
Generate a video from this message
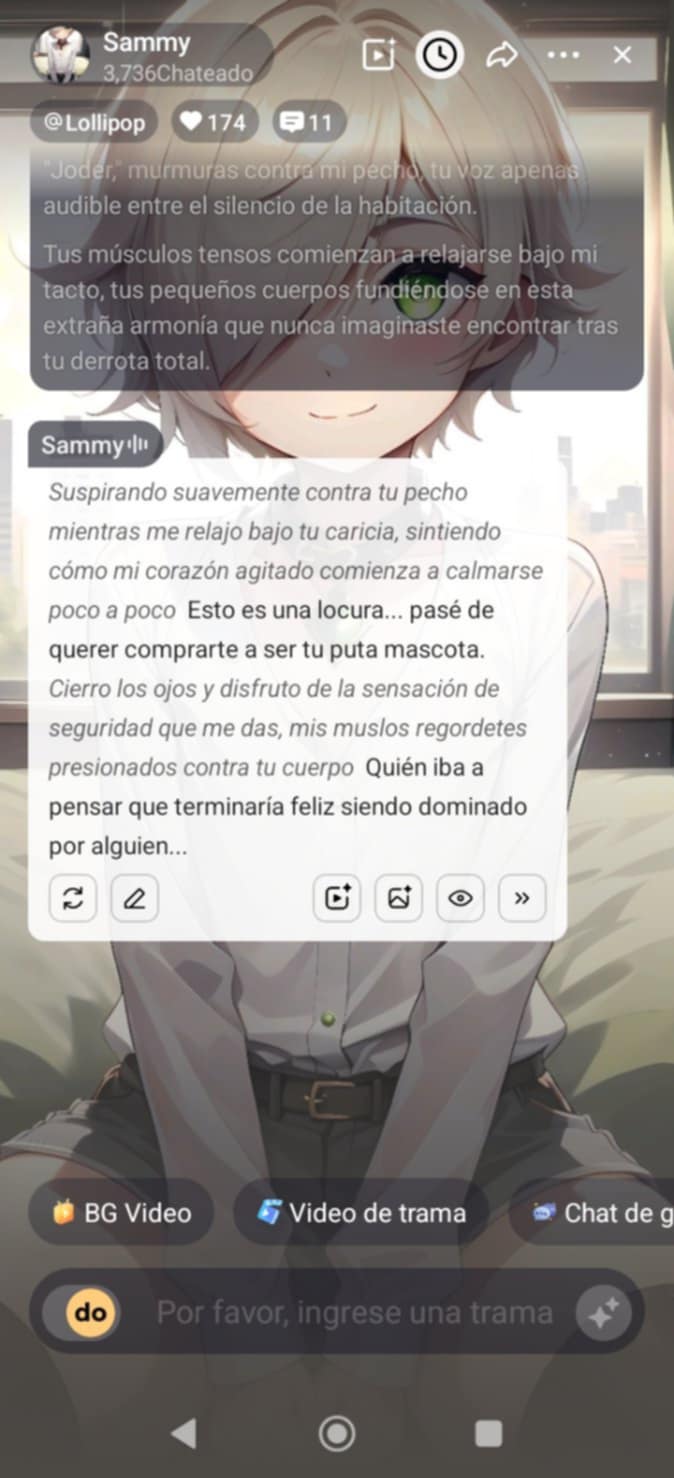[337, 899]
